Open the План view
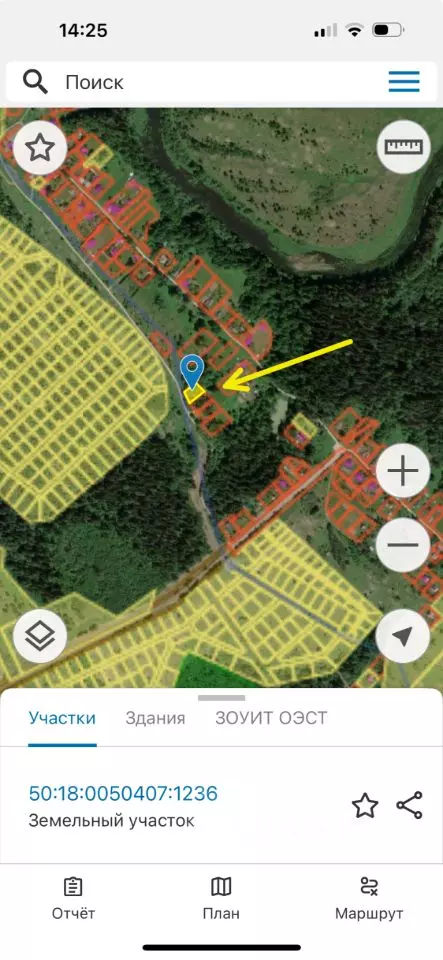Screen dimensions: 443x960 pyautogui.click(x=221, y=899)
